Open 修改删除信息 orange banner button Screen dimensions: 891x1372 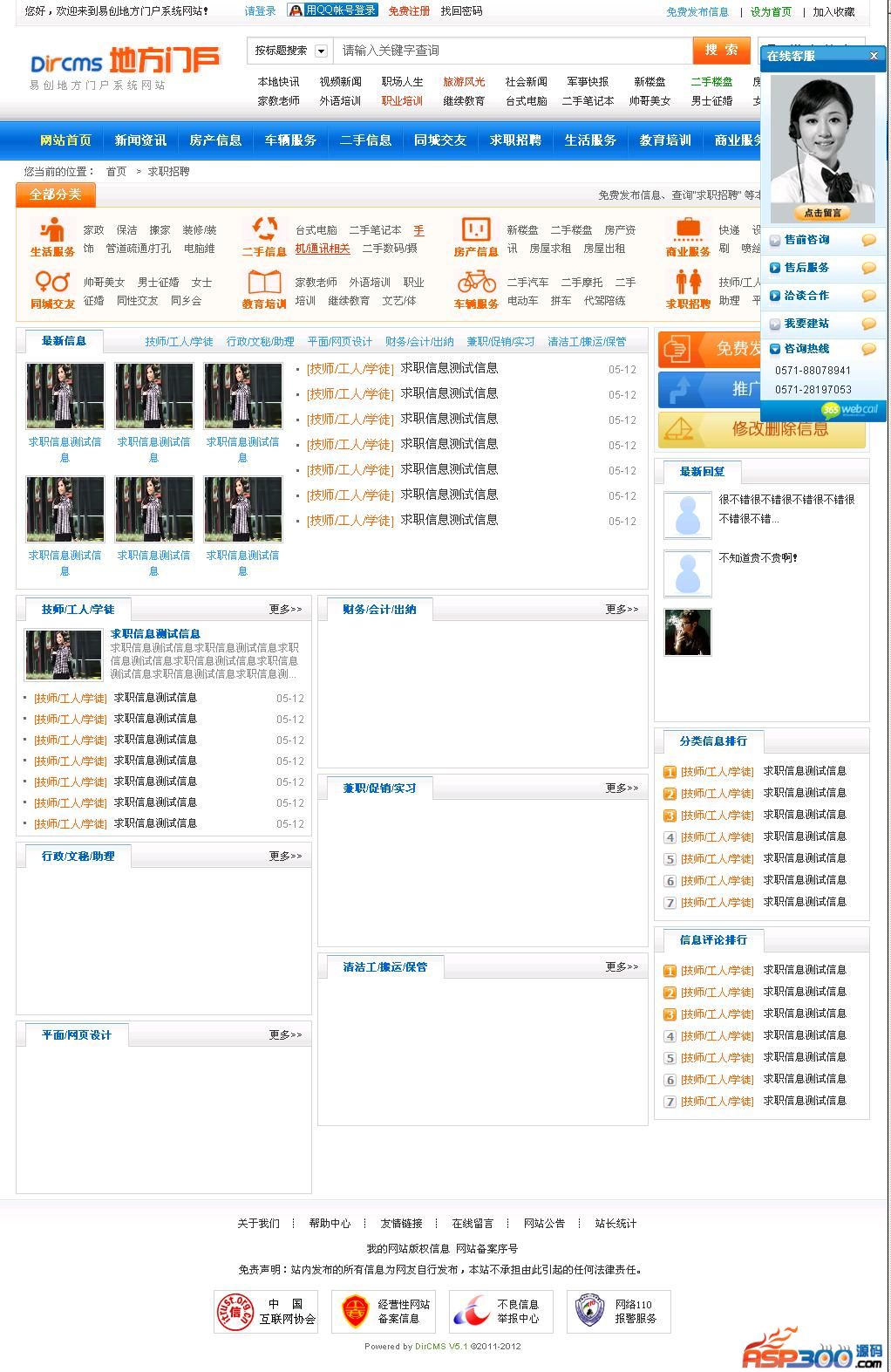(762, 429)
